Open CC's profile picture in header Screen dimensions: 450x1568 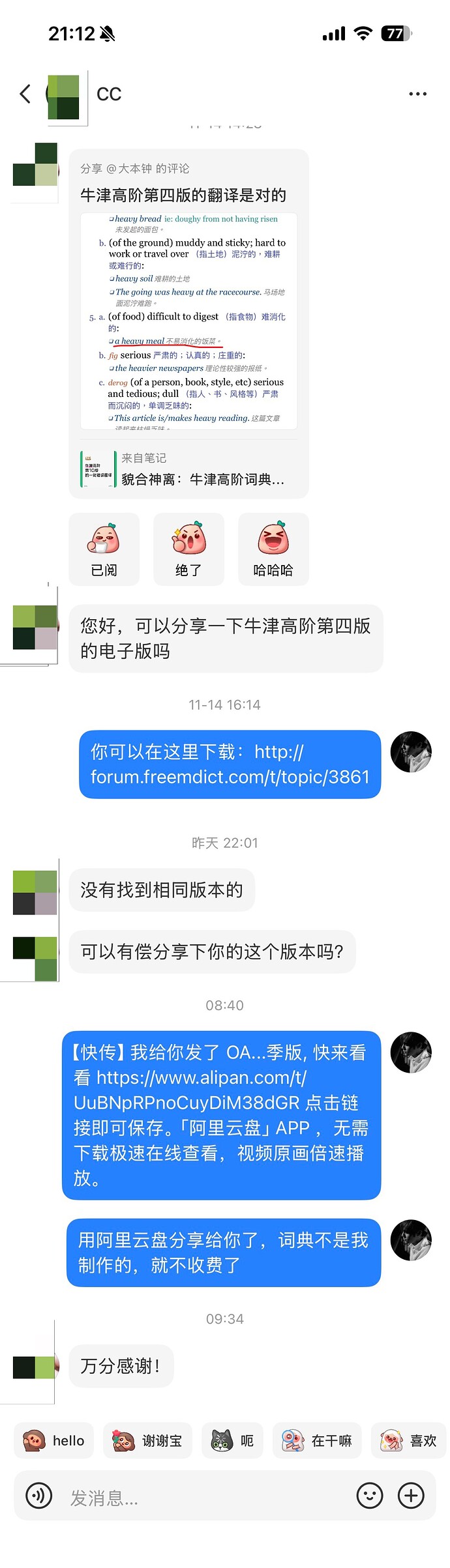click(65, 96)
